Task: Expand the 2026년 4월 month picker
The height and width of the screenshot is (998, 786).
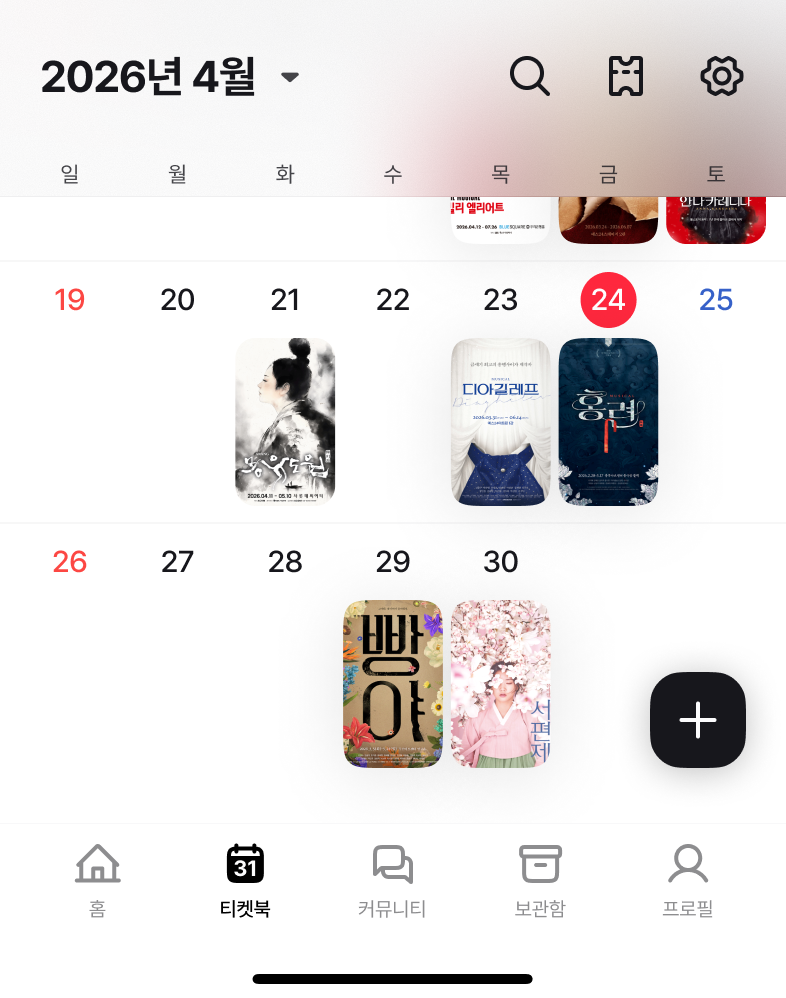Action: [170, 77]
